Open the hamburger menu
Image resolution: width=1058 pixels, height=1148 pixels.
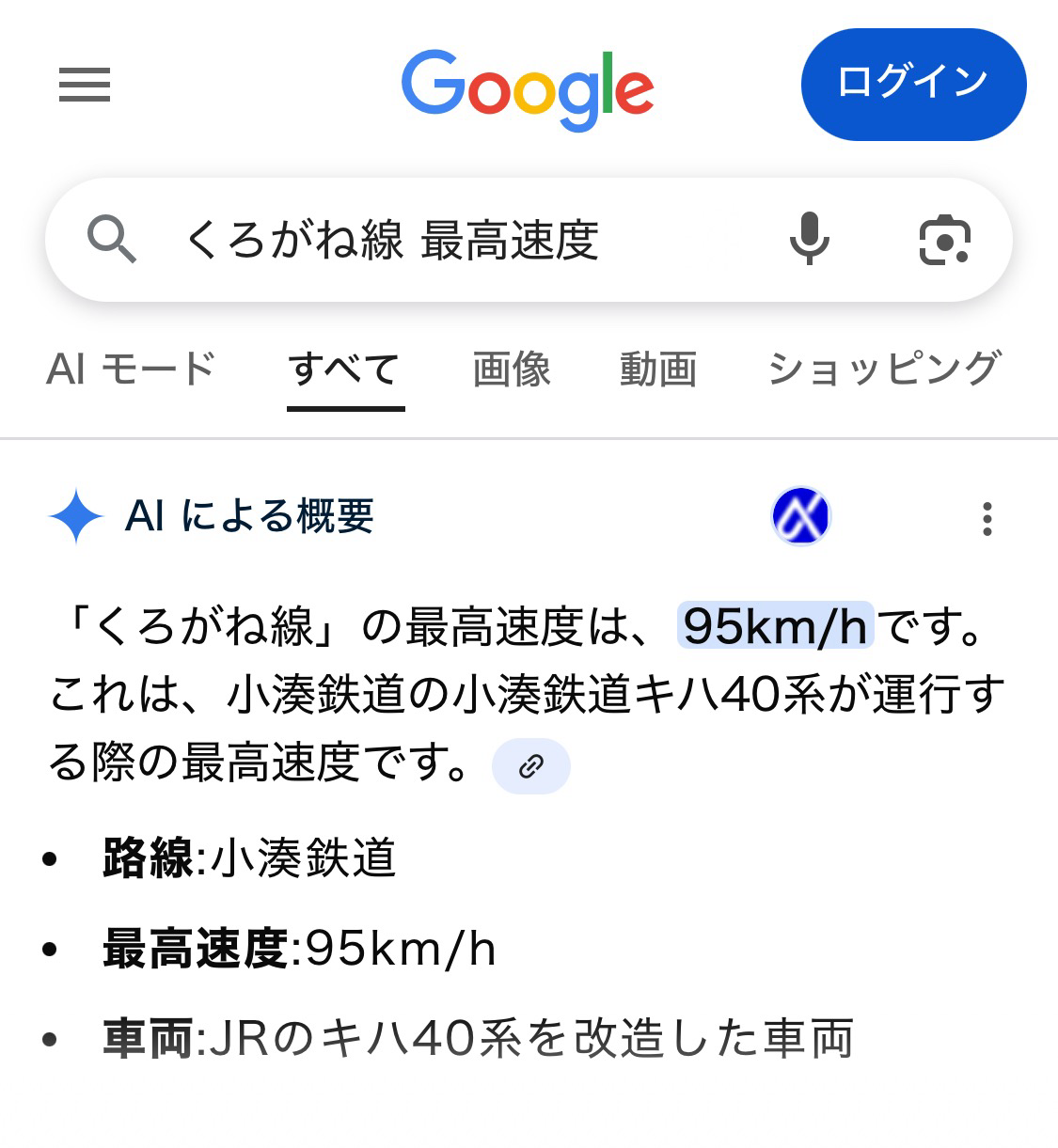(x=85, y=86)
